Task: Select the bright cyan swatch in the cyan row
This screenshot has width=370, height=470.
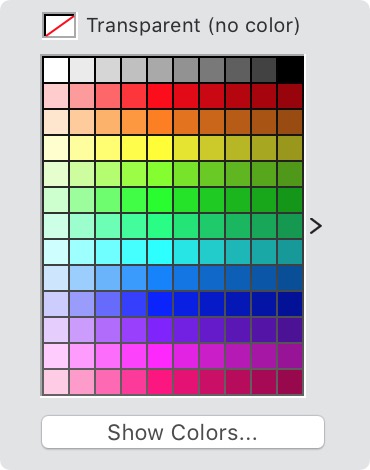Action: (160, 252)
